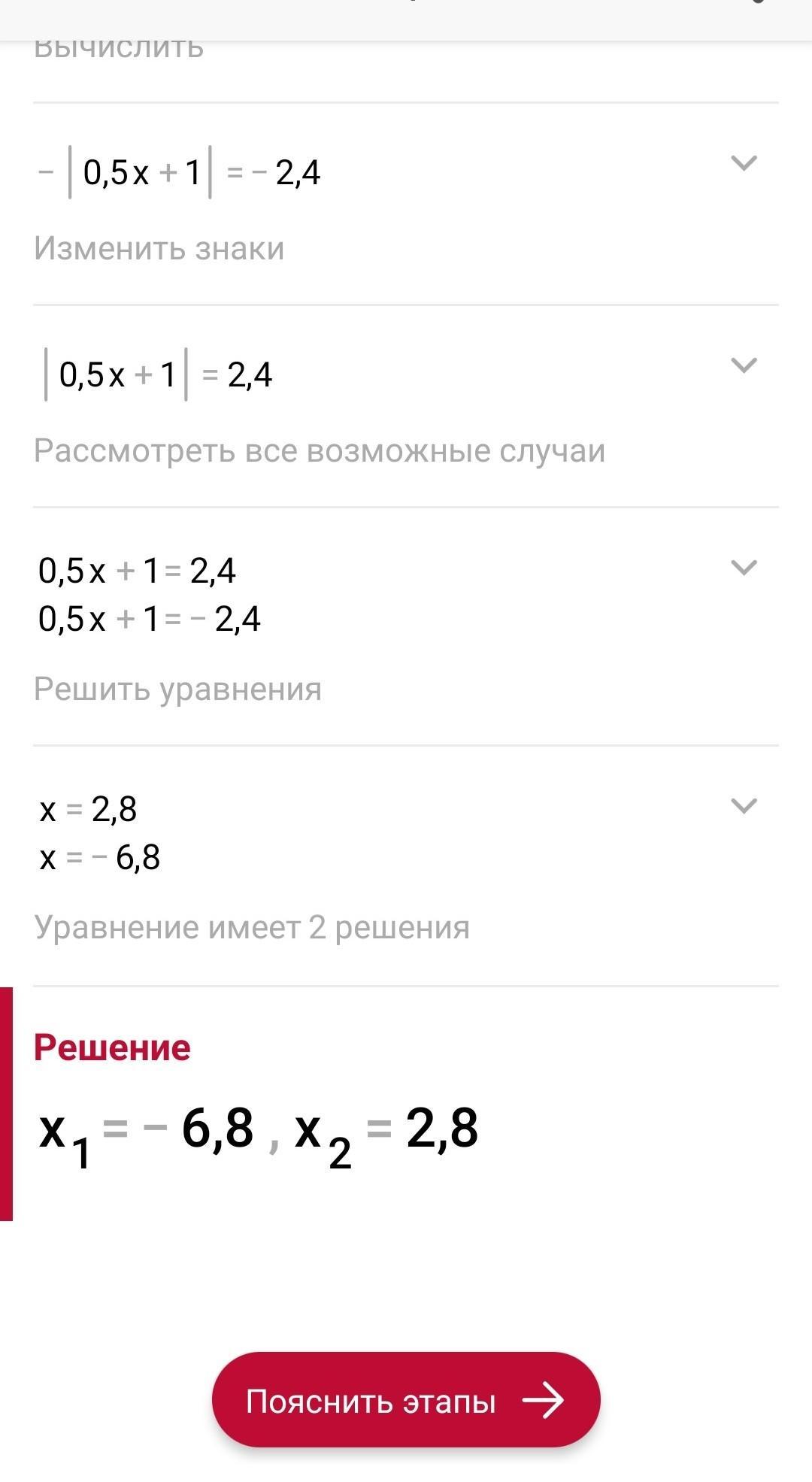Tap the "Пояснить этапы" button
The height and width of the screenshot is (1482, 812).
click(406, 1400)
